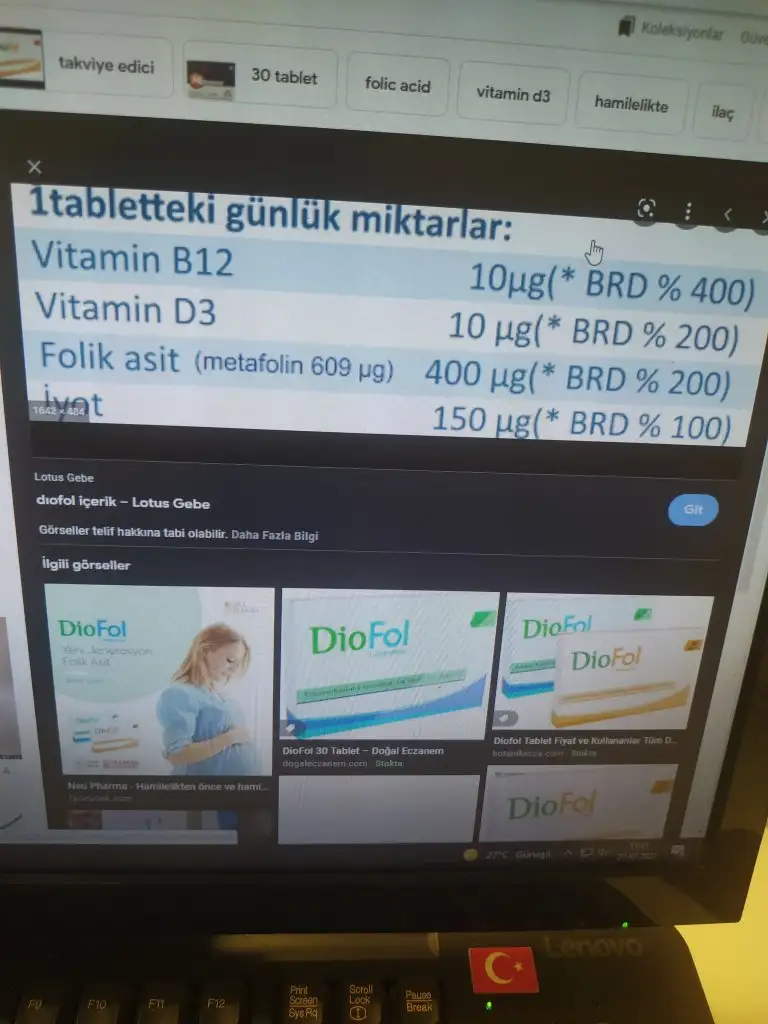Screen dimensions: 768x1024
Task: Open the "diofol içerik – Lotus Gebe" title link
Action: (x=123, y=503)
